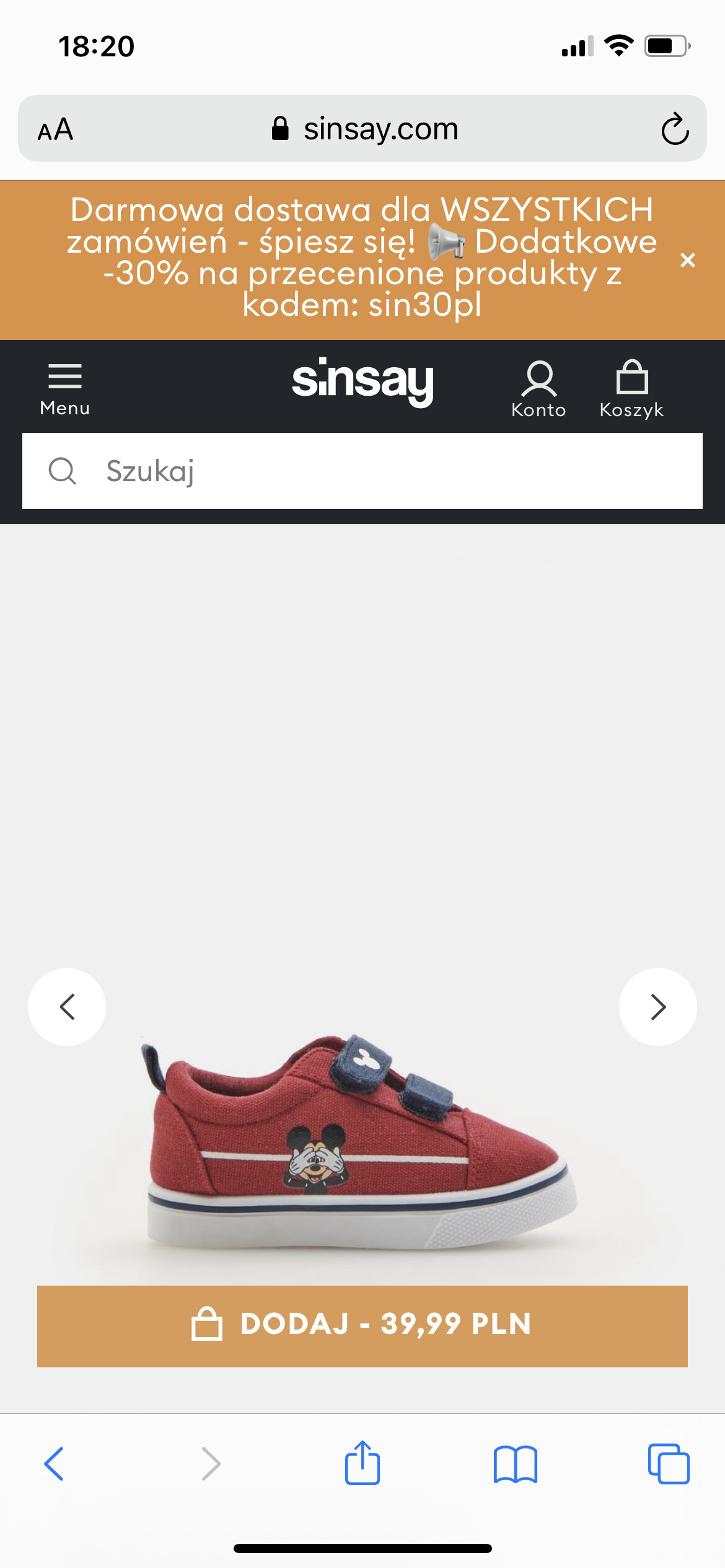The height and width of the screenshot is (1568, 725).
Task: Open the Koszyk shopping cart
Action: point(631,390)
